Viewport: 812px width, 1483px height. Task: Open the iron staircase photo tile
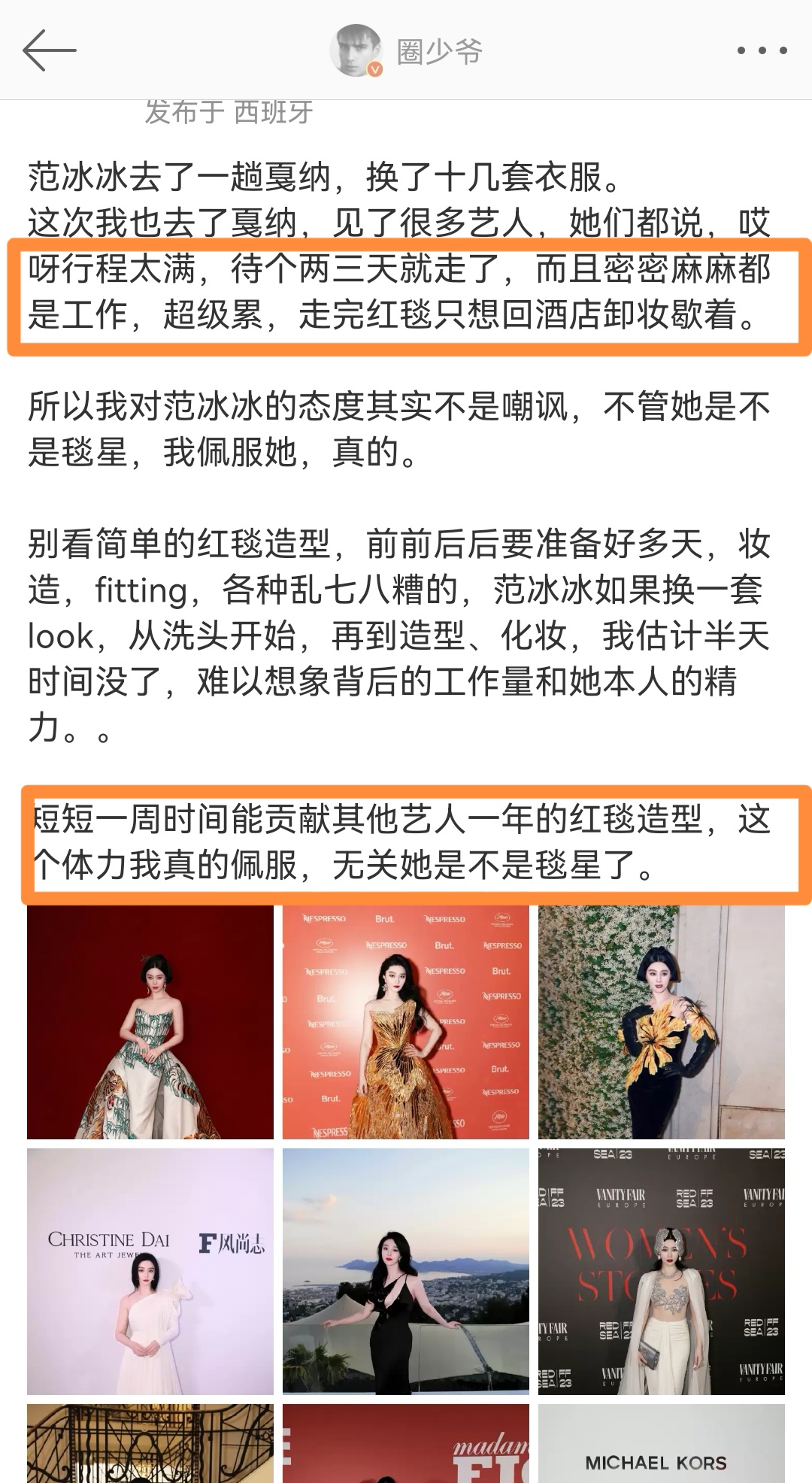[150, 1442]
